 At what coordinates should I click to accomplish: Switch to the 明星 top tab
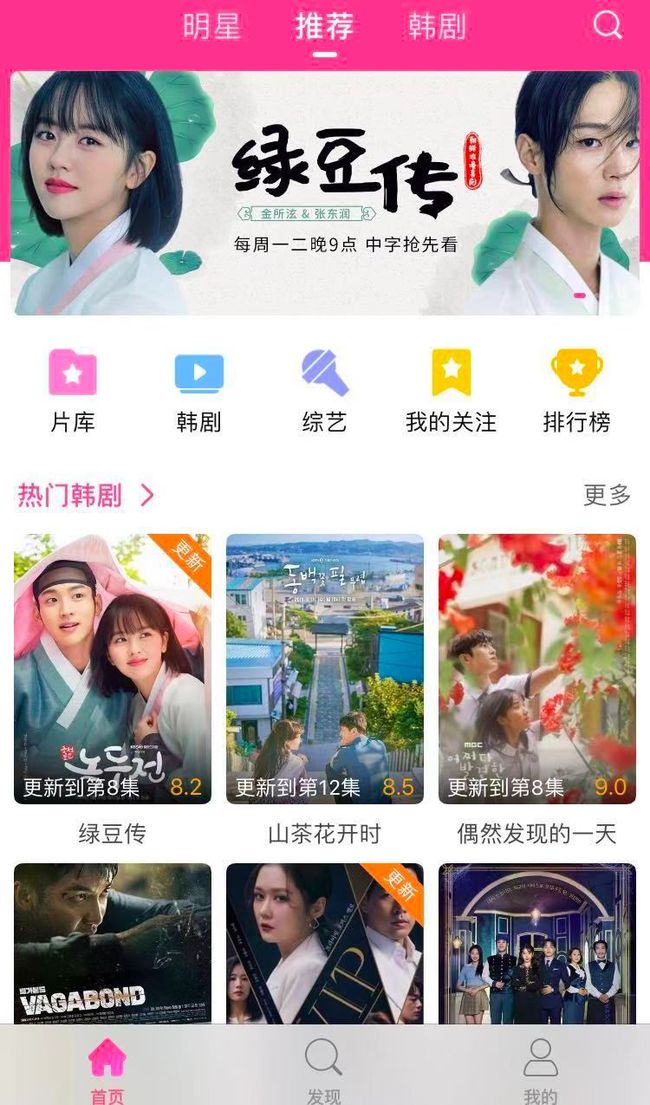[x=212, y=27]
